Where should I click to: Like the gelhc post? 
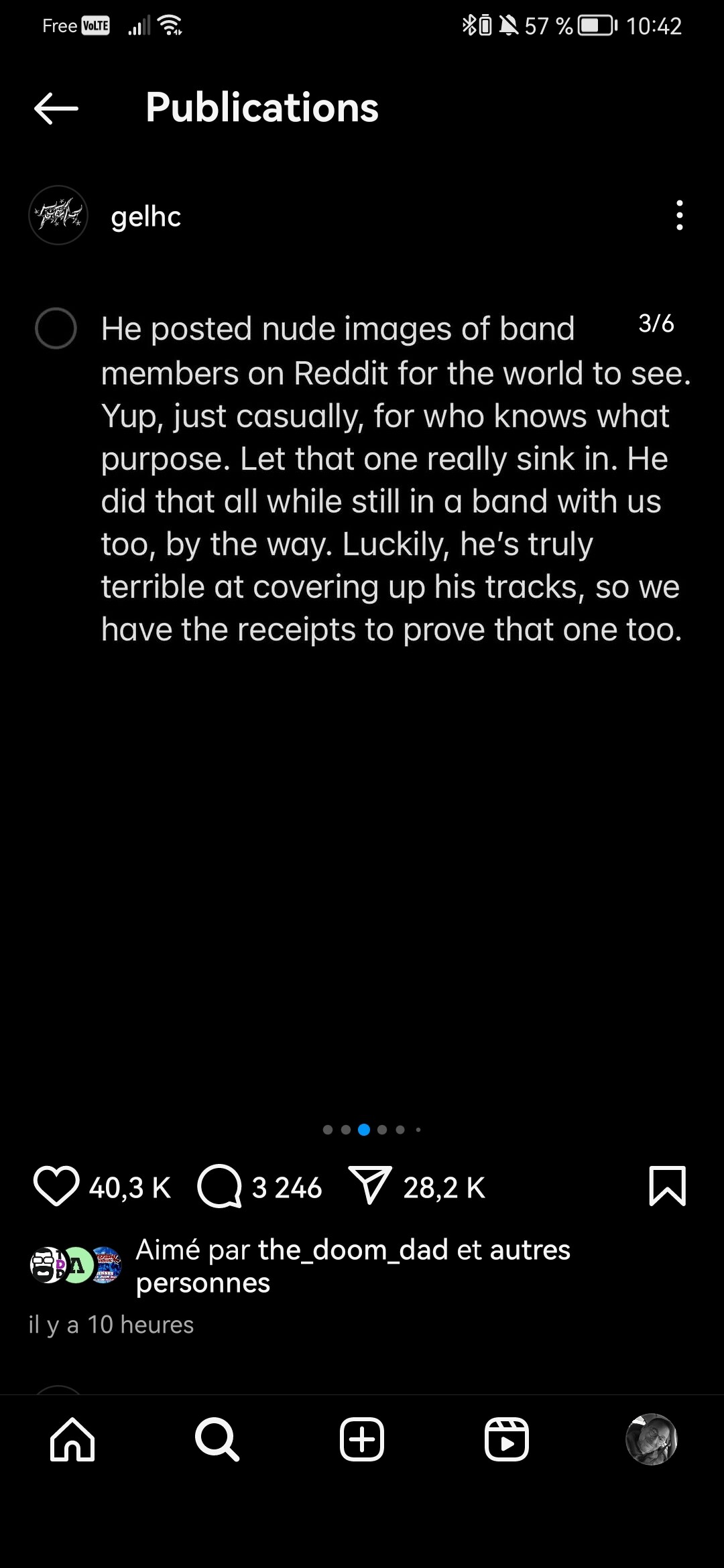(x=56, y=1187)
